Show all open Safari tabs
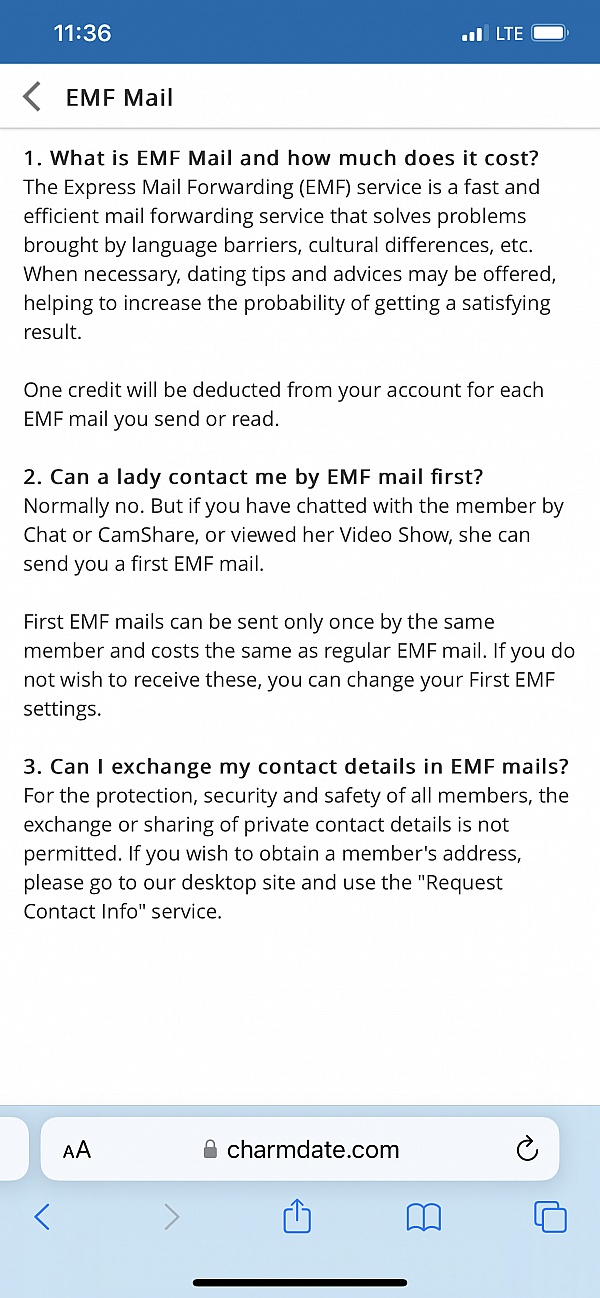Image resolution: width=600 pixels, height=1298 pixels. (550, 1216)
